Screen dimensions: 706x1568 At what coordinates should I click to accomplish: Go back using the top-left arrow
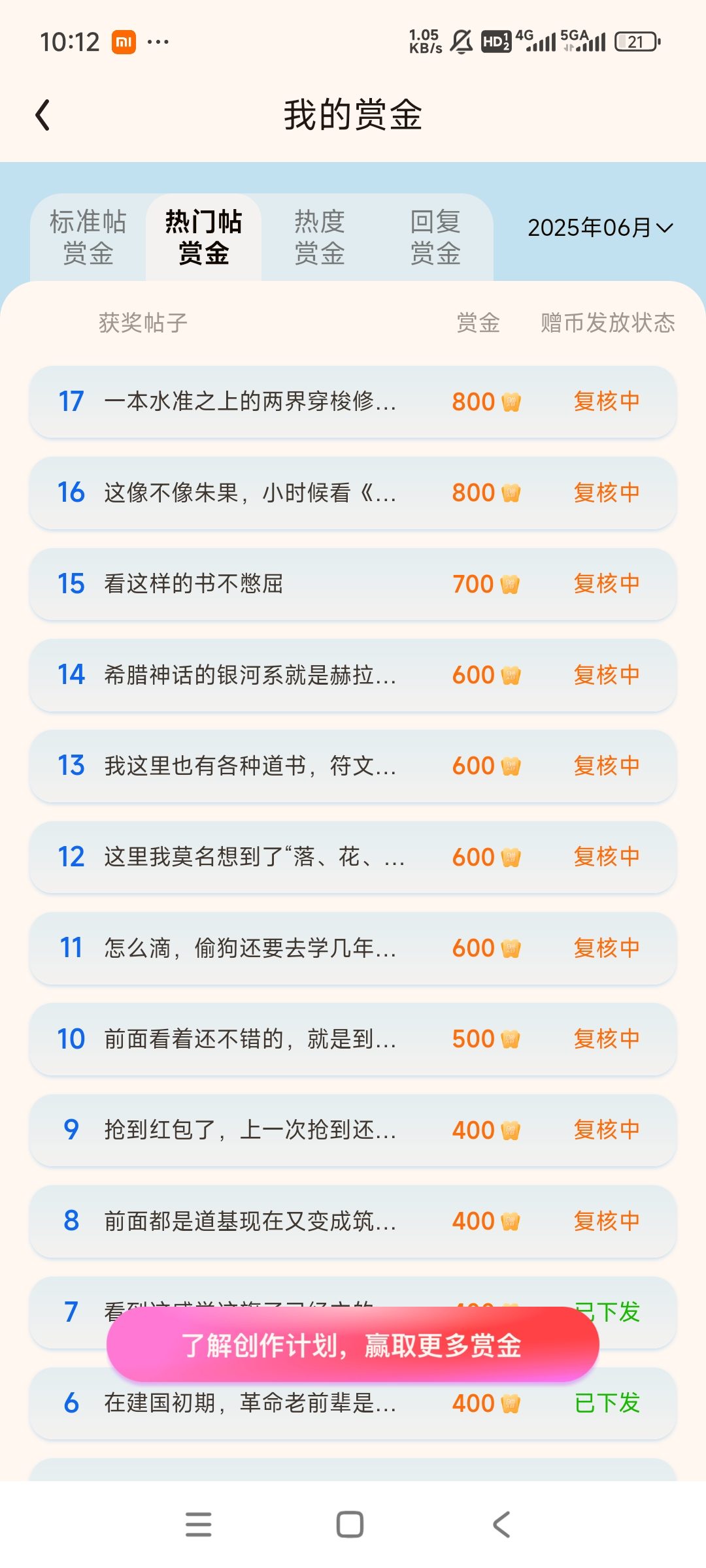(x=42, y=115)
